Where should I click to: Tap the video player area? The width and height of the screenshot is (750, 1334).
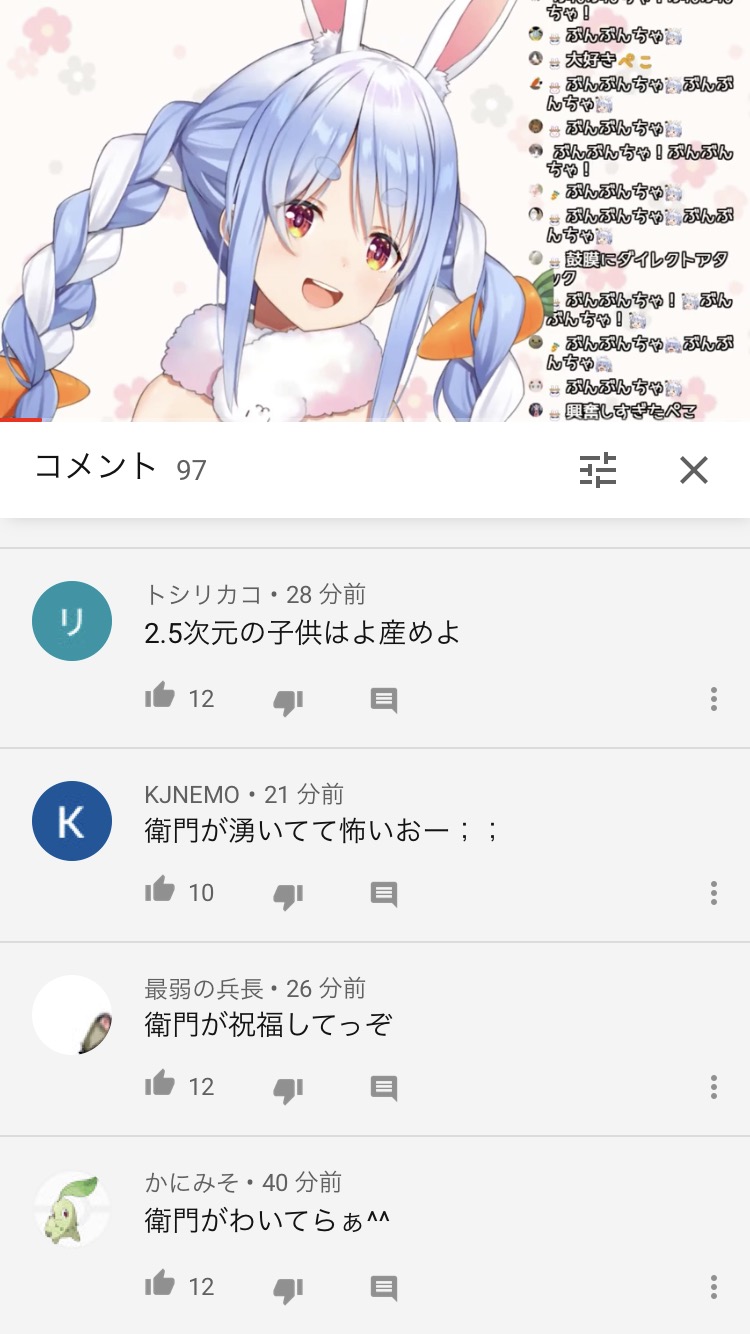click(x=375, y=210)
